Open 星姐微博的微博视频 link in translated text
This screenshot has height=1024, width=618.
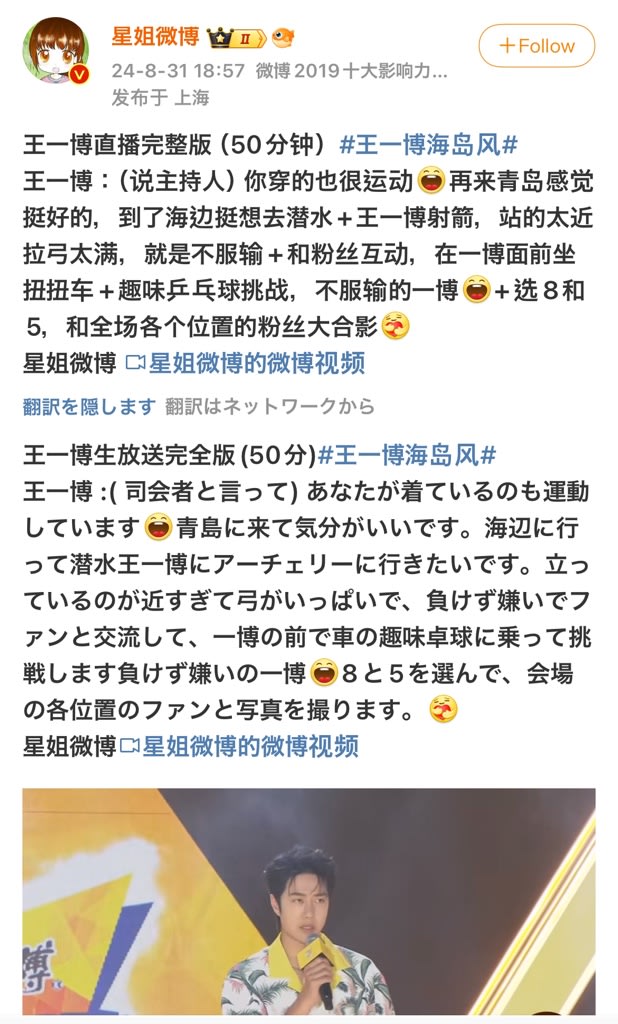[240, 746]
